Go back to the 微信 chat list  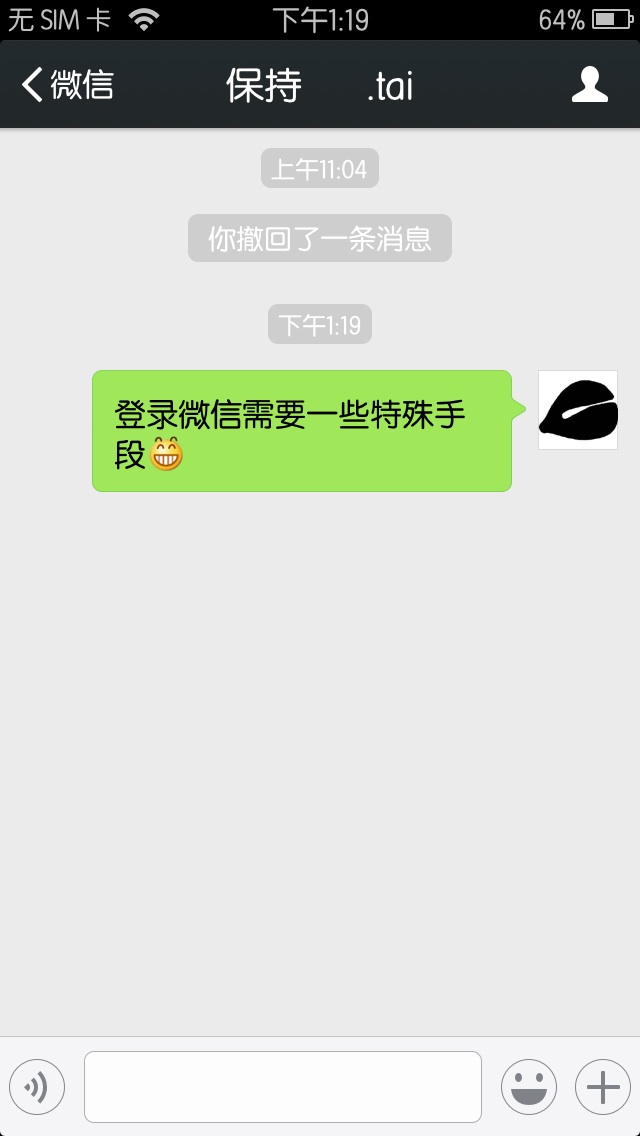coord(68,86)
